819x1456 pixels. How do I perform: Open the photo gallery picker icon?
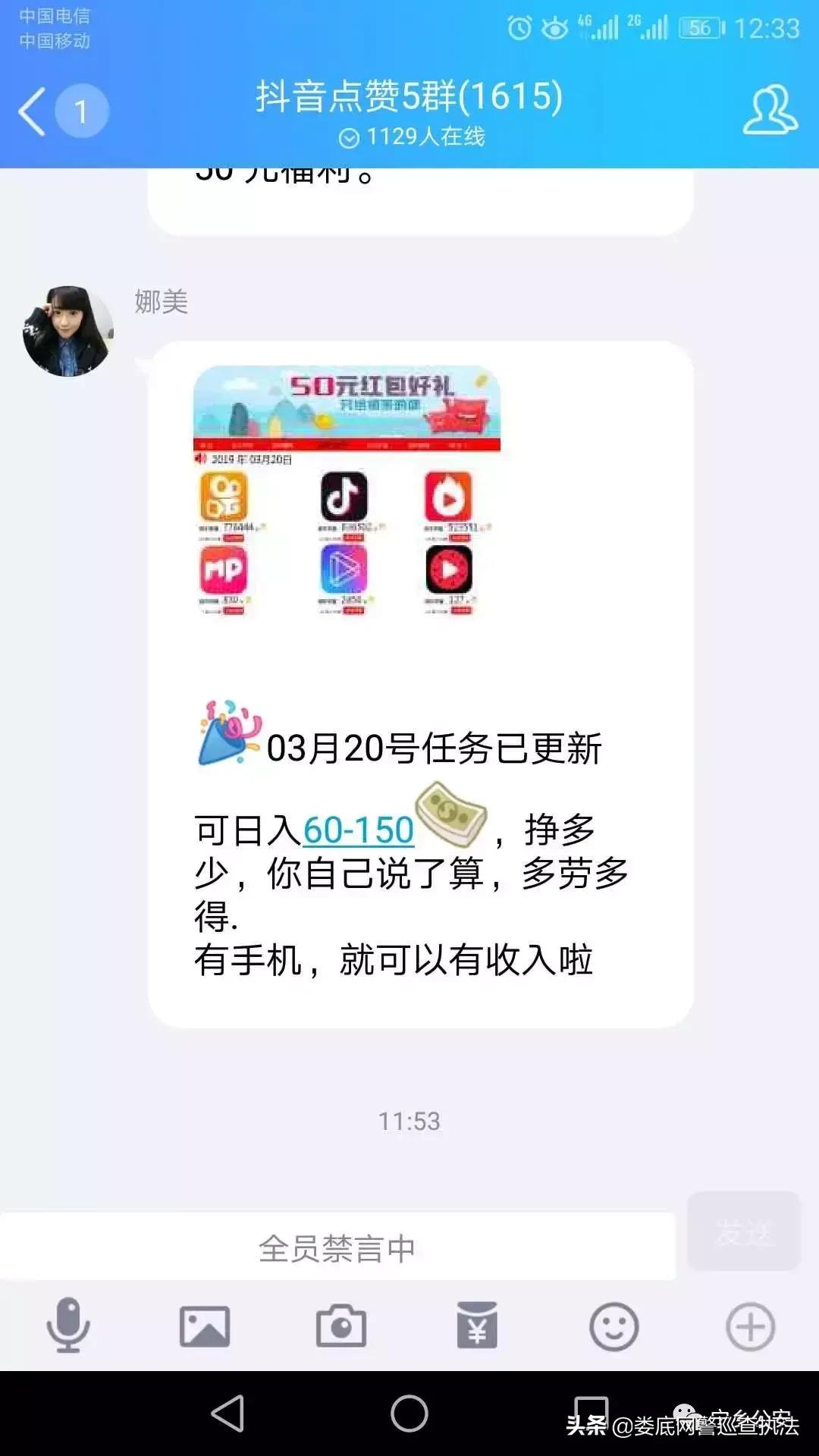point(205,1326)
